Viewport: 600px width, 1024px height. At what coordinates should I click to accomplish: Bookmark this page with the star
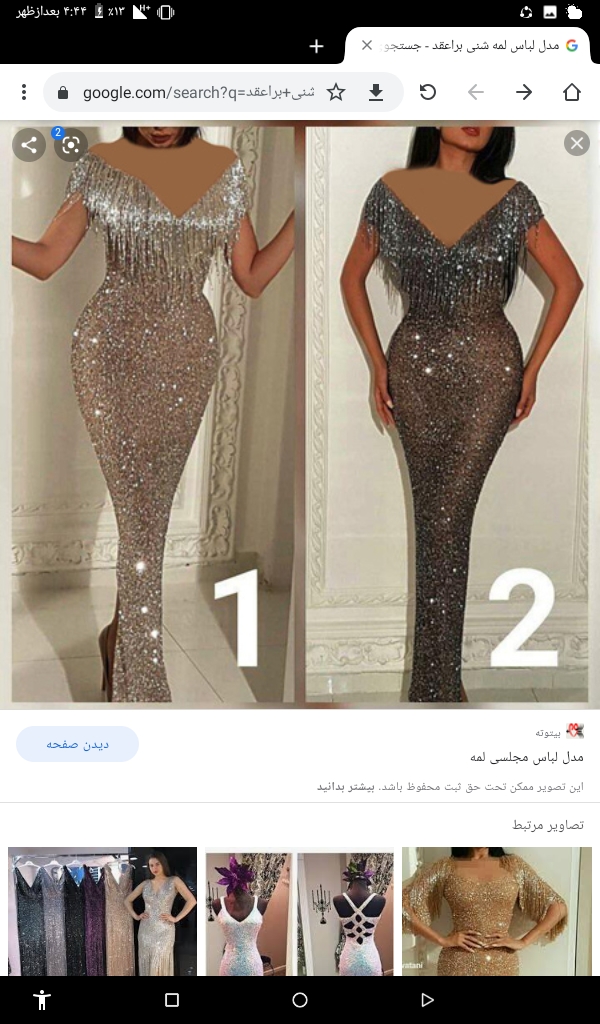pos(336,92)
